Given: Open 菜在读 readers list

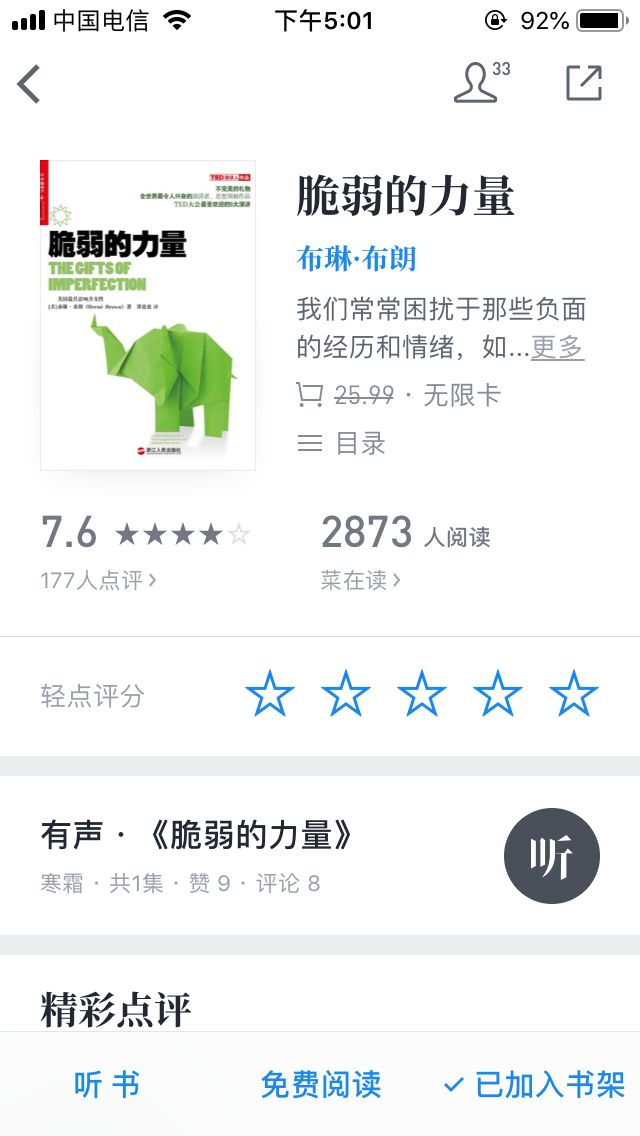Looking at the screenshot, I should pos(360,580).
